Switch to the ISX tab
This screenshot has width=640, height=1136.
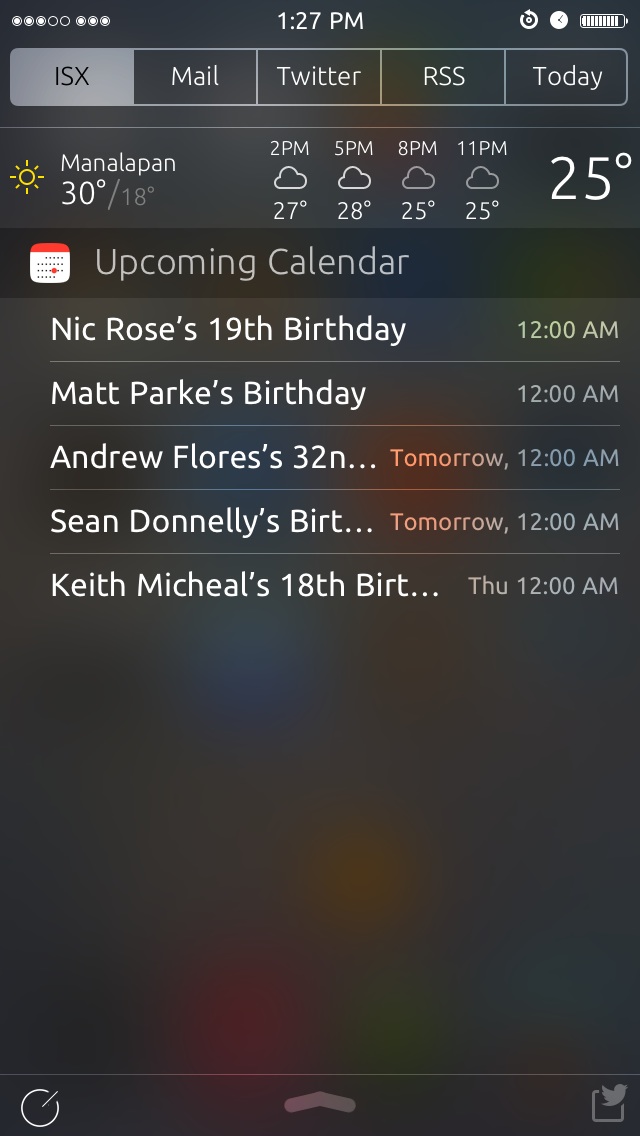pos(72,77)
